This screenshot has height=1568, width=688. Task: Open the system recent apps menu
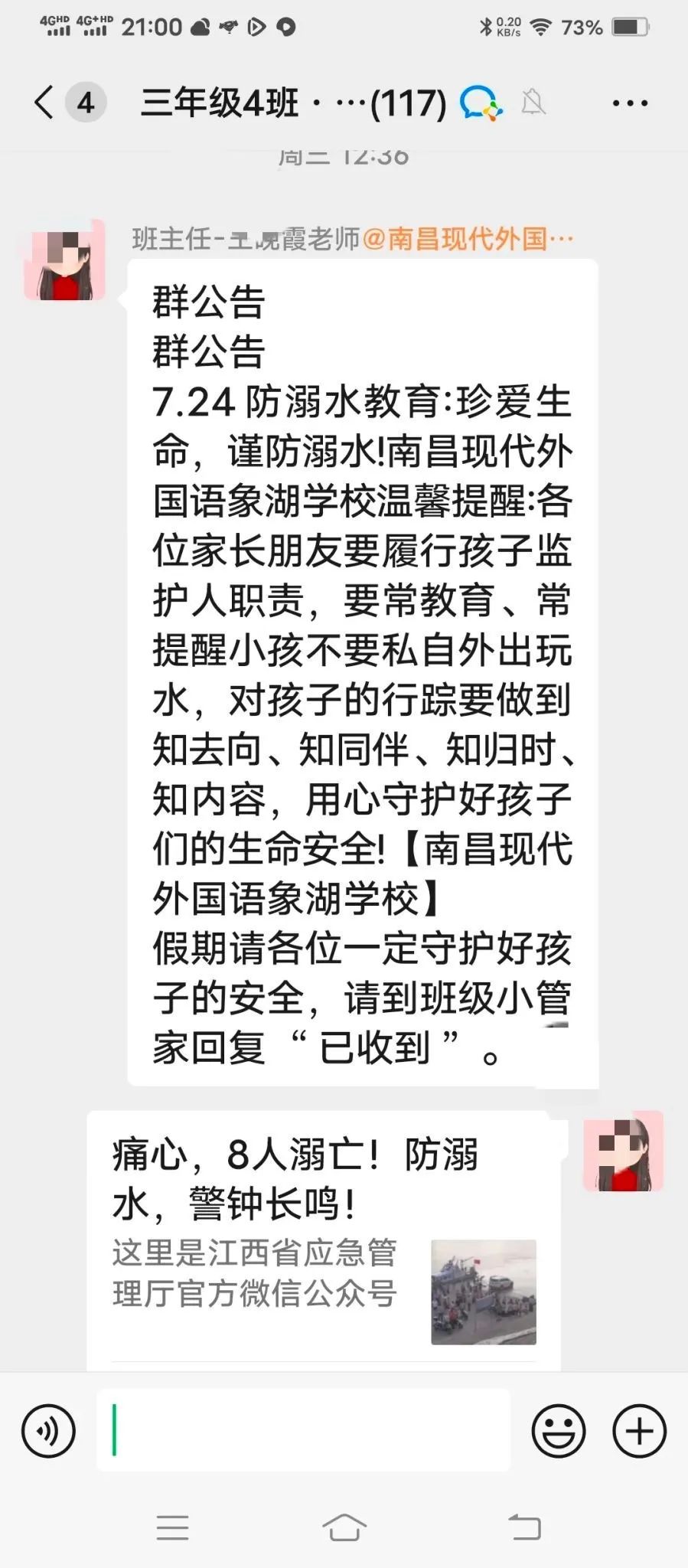(x=172, y=1527)
